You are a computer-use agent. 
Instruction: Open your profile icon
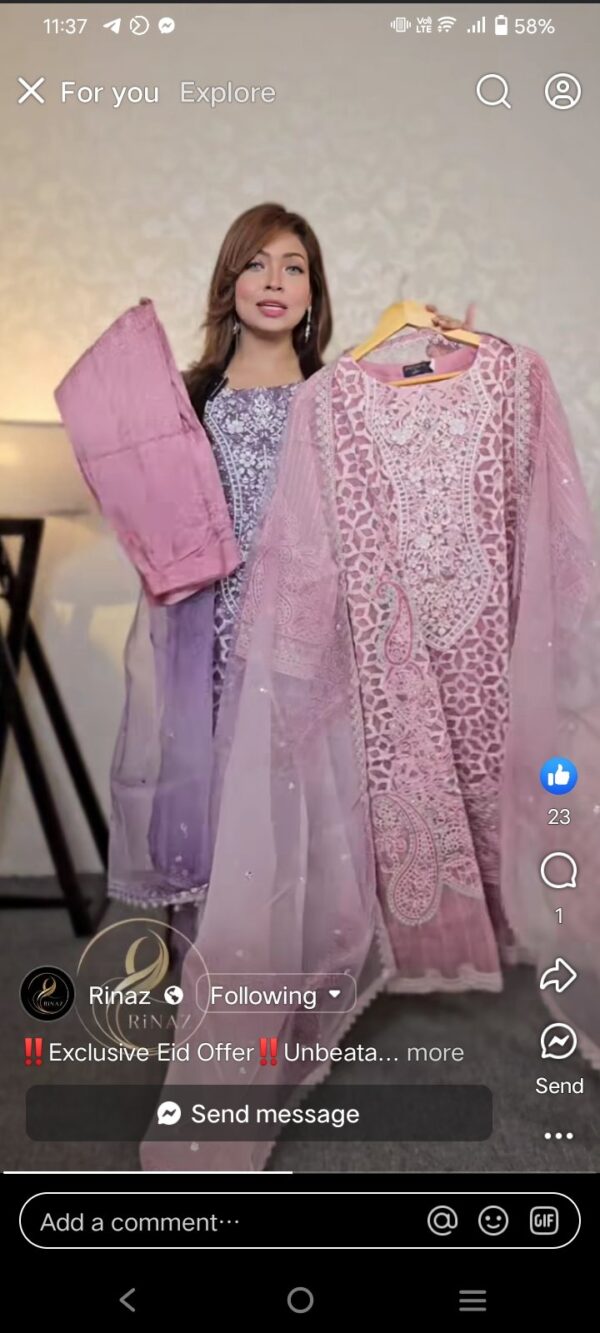click(x=562, y=92)
